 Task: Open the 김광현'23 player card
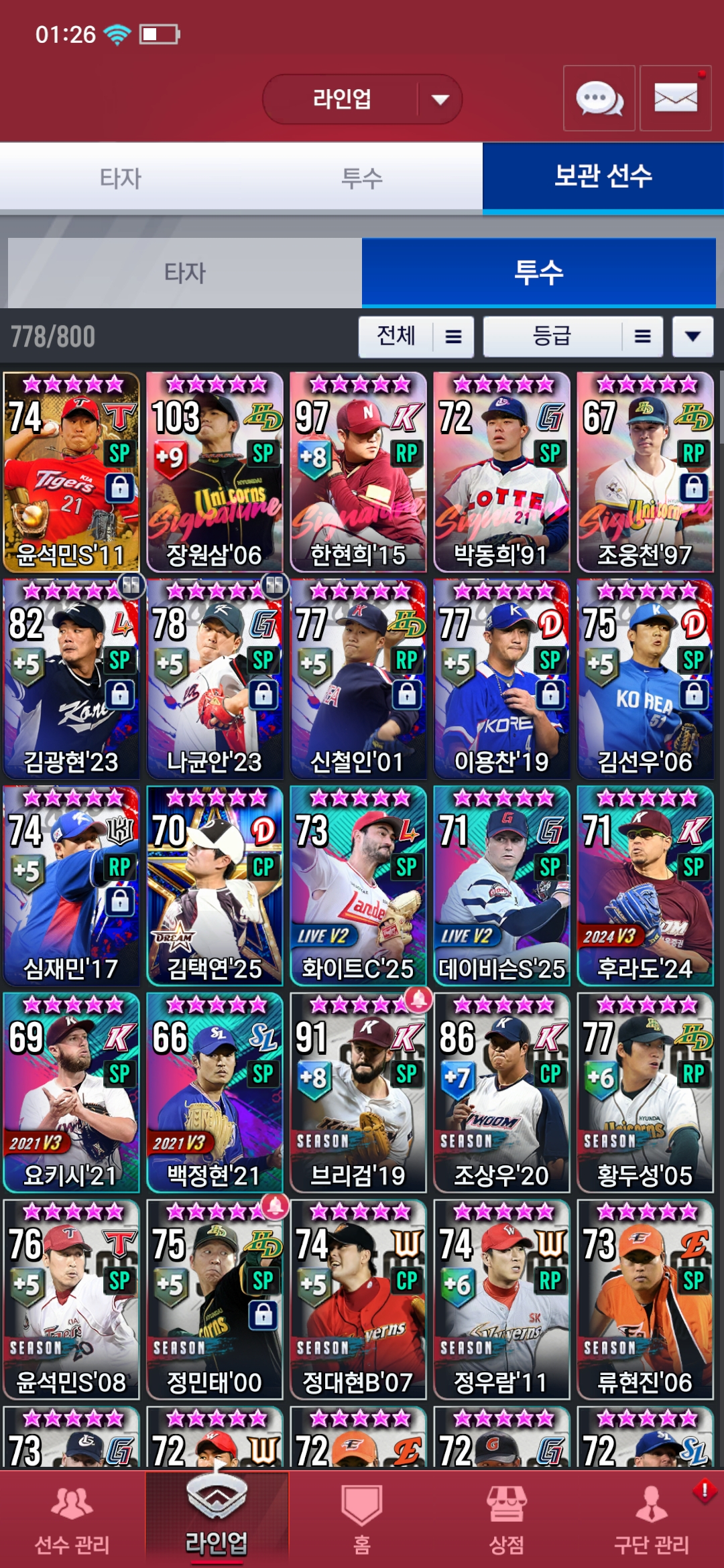coord(71,679)
